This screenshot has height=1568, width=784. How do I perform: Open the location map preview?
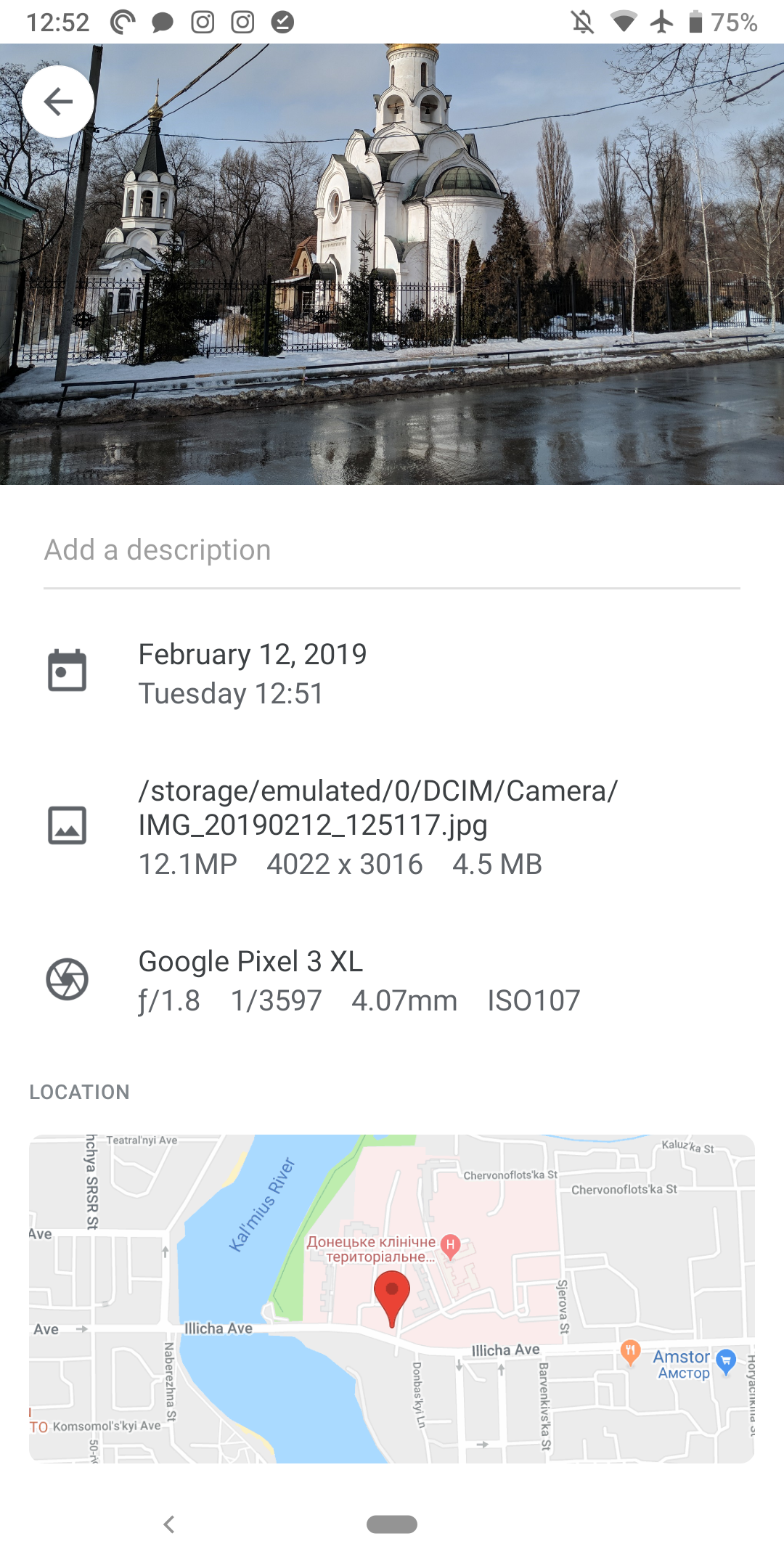(392, 1298)
